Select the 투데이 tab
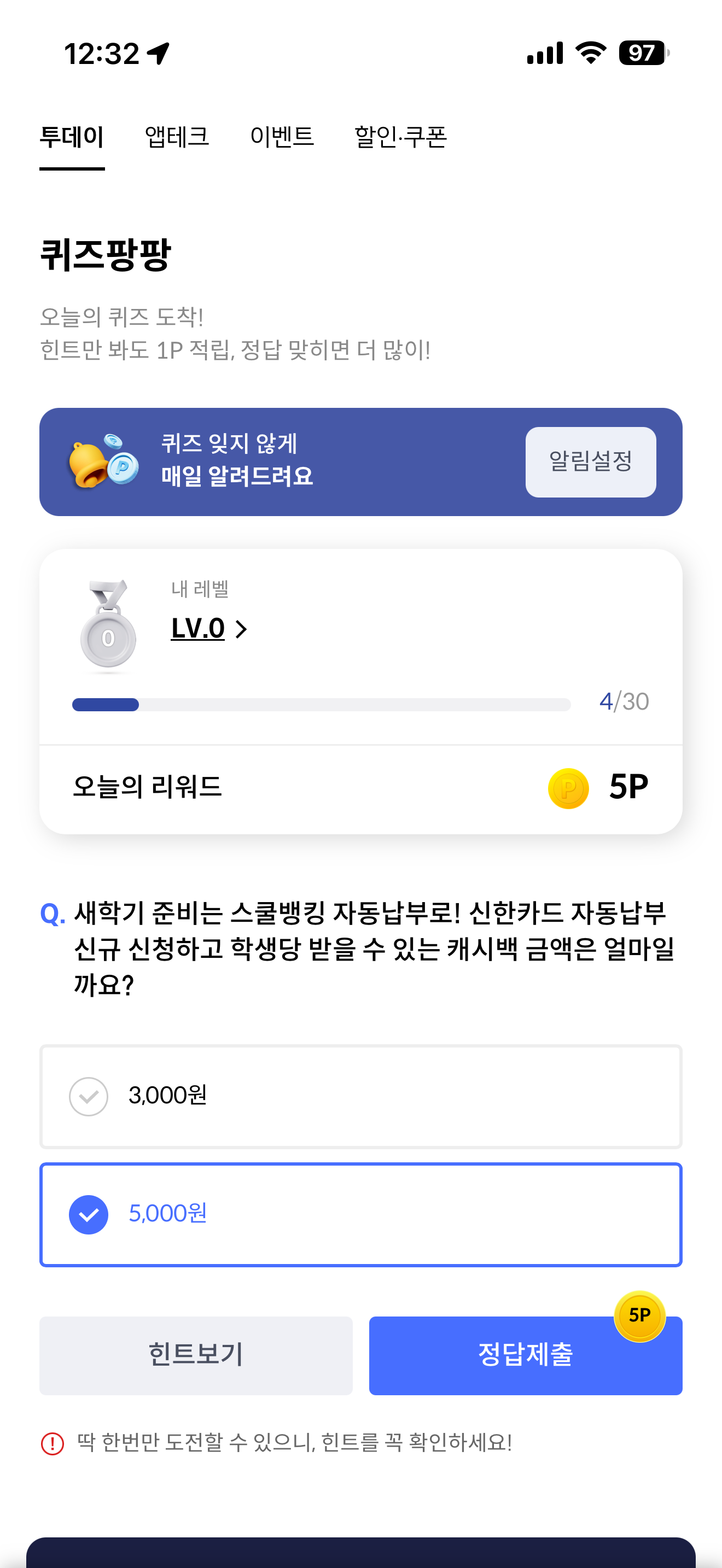722x1568 pixels. 72,136
